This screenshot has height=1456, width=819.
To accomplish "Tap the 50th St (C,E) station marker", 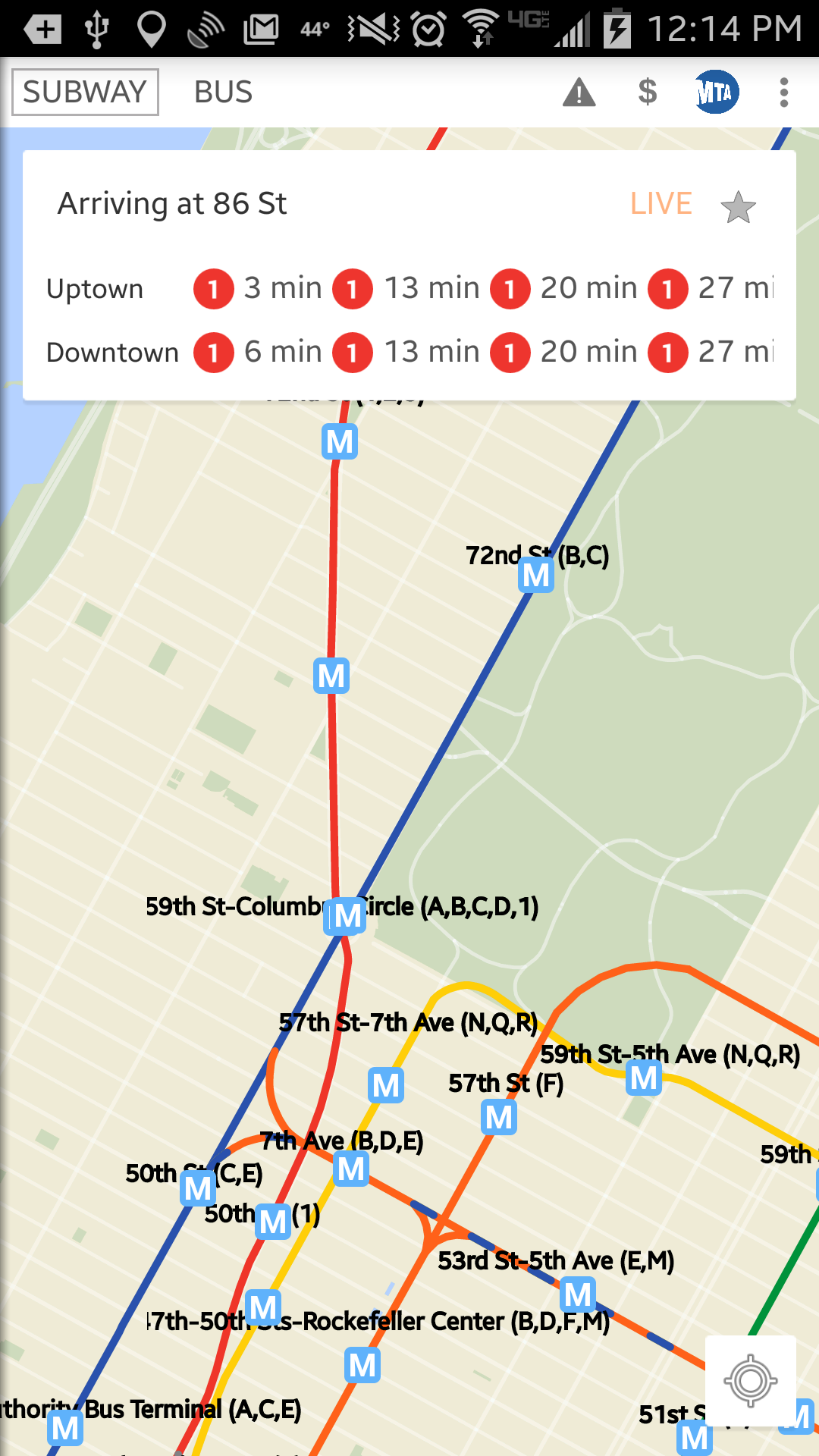I will pyautogui.click(x=196, y=1188).
